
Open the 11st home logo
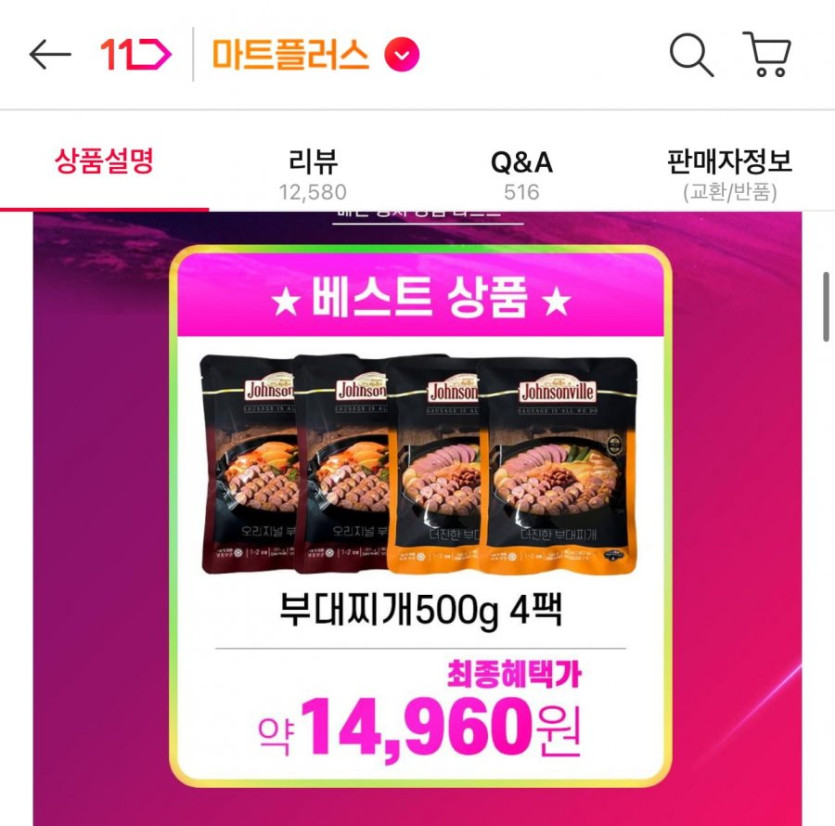tap(135, 55)
